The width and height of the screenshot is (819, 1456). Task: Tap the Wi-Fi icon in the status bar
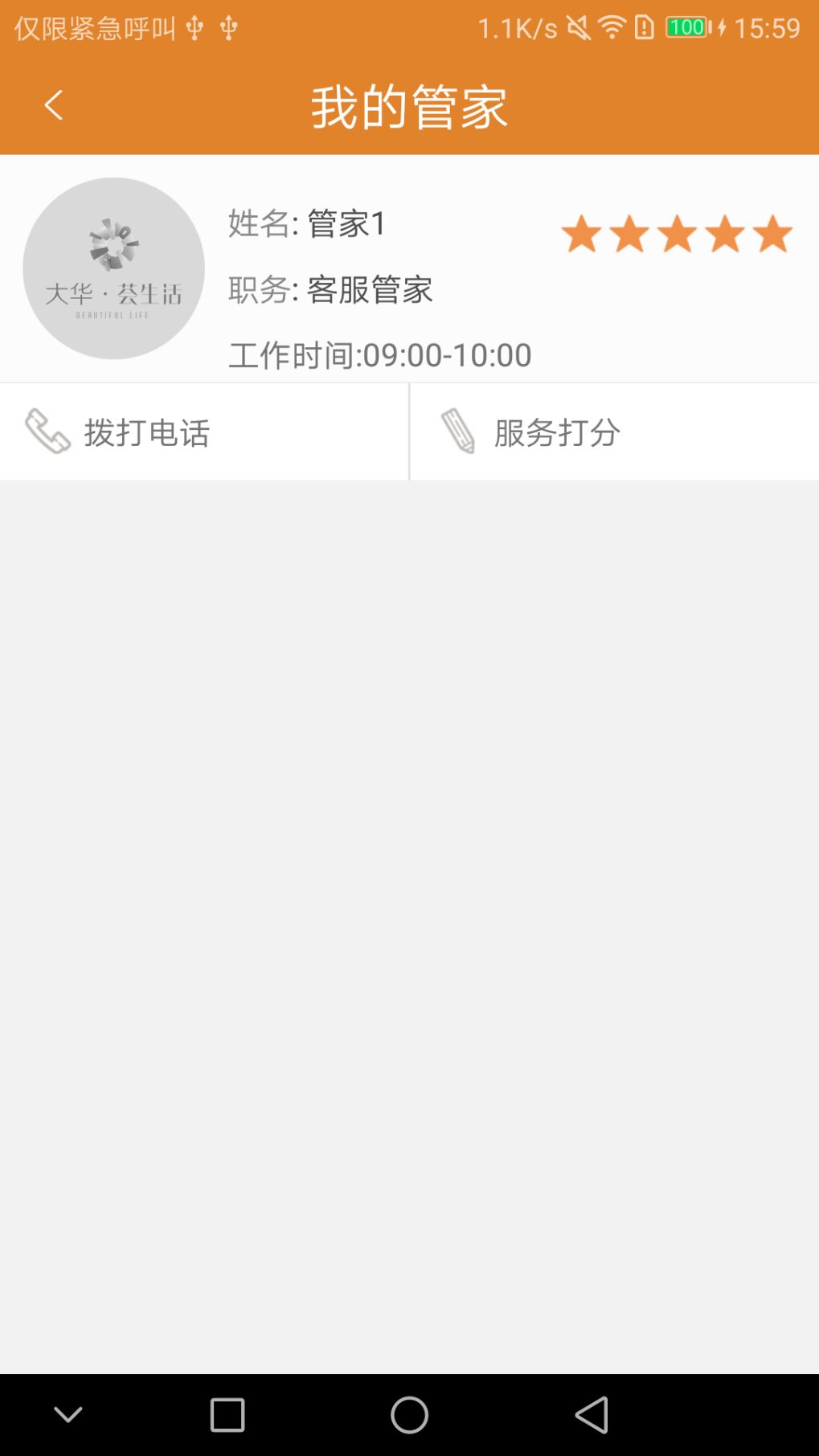(612, 27)
